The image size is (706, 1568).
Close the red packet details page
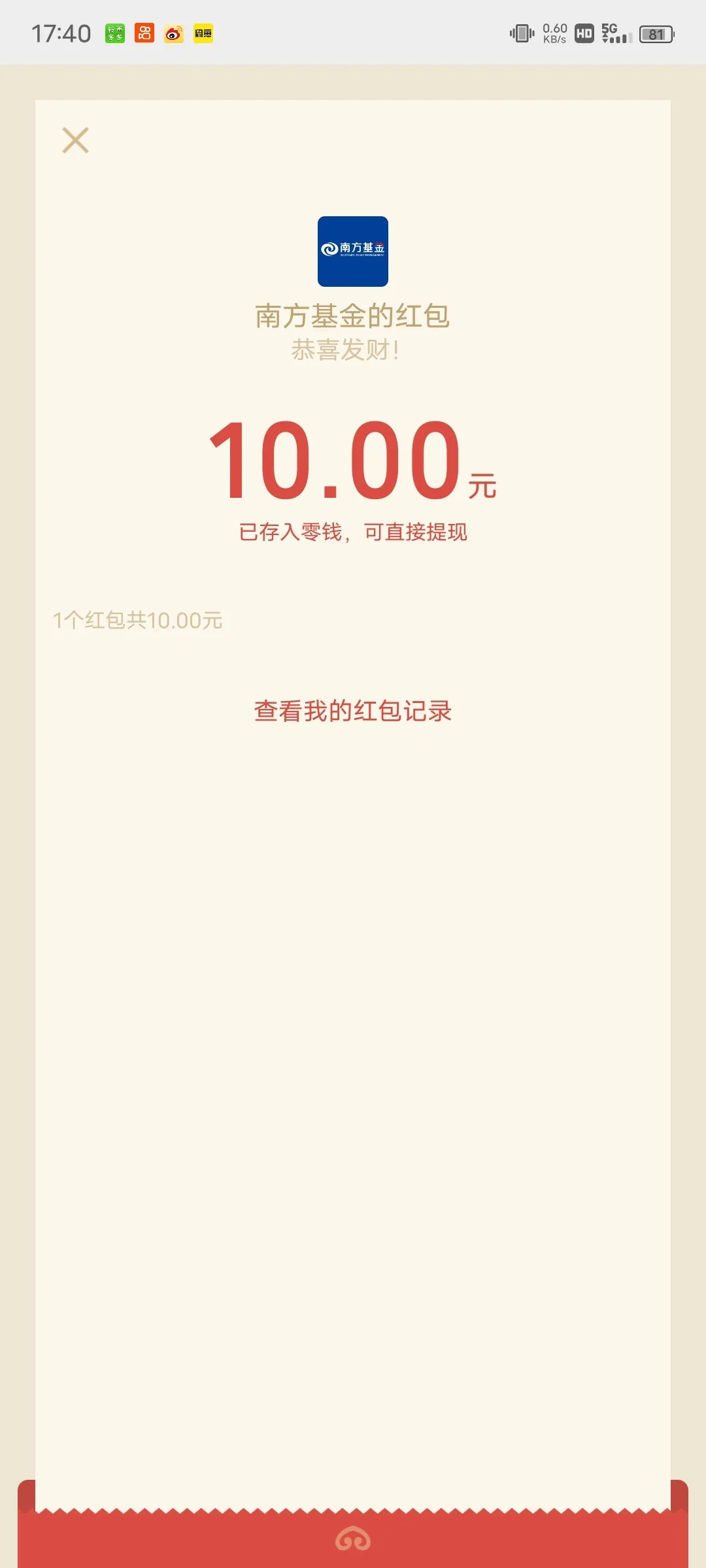(x=75, y=140)
